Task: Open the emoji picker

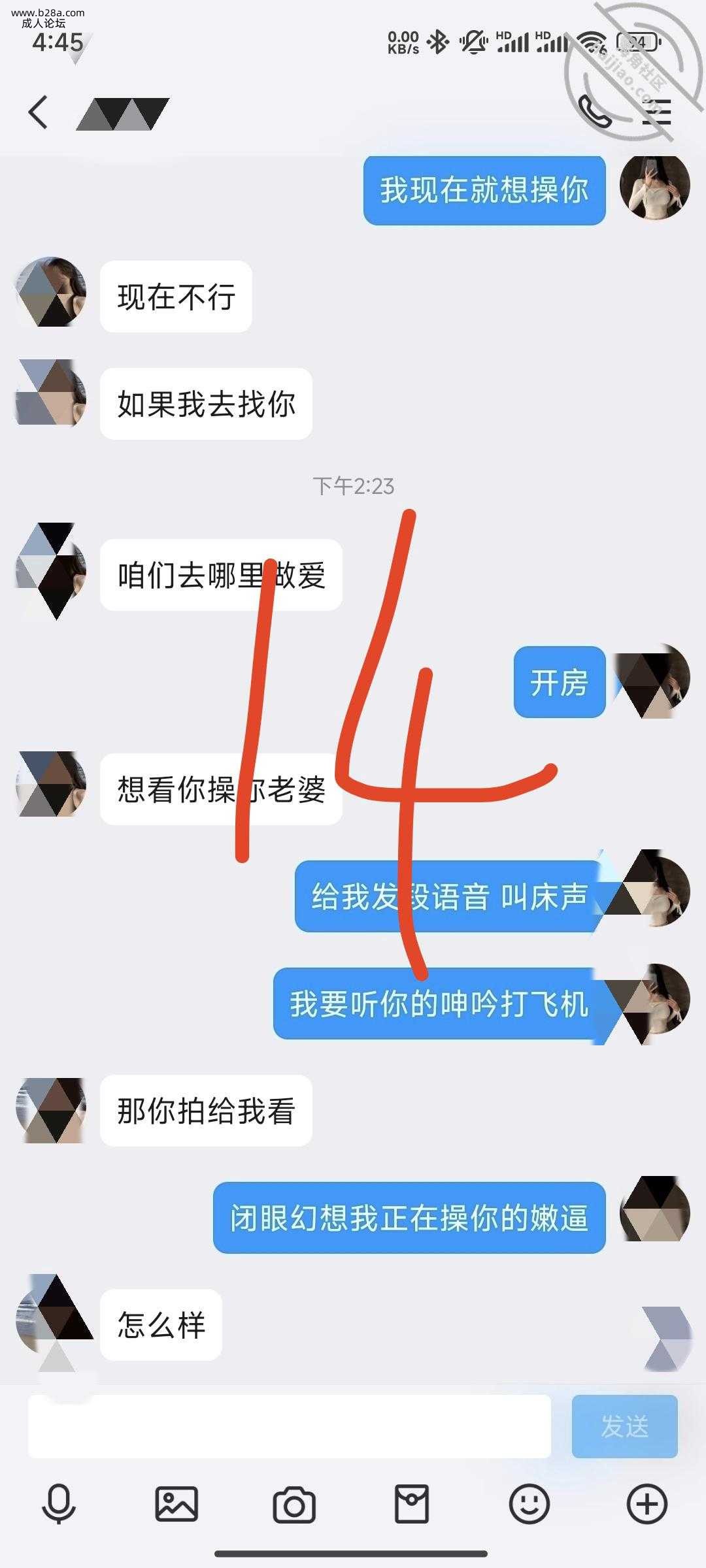Action: point(529,1504)
